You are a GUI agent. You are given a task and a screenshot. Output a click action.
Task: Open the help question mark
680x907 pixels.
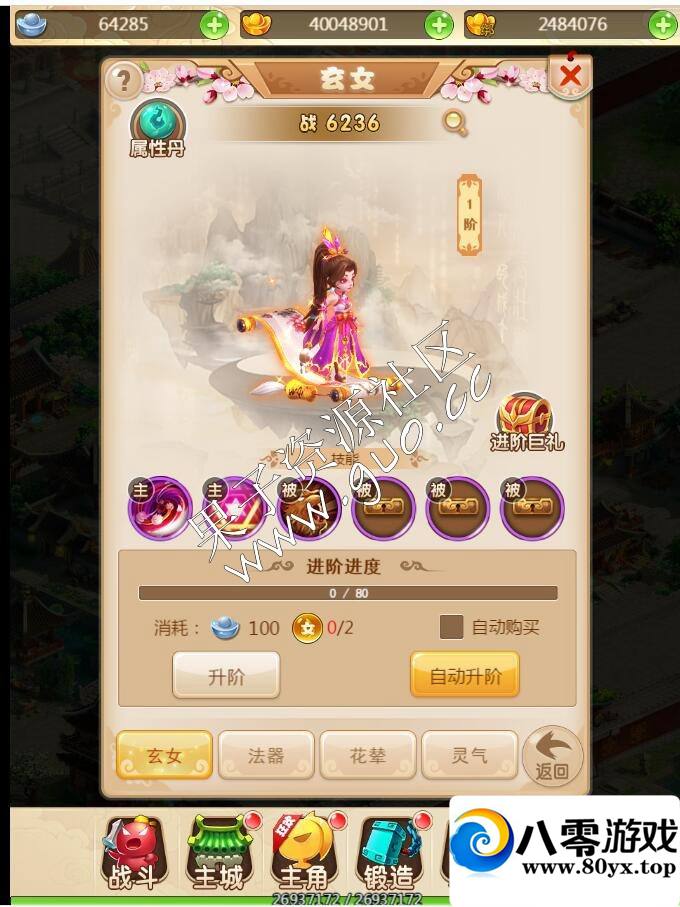point(124,80)
